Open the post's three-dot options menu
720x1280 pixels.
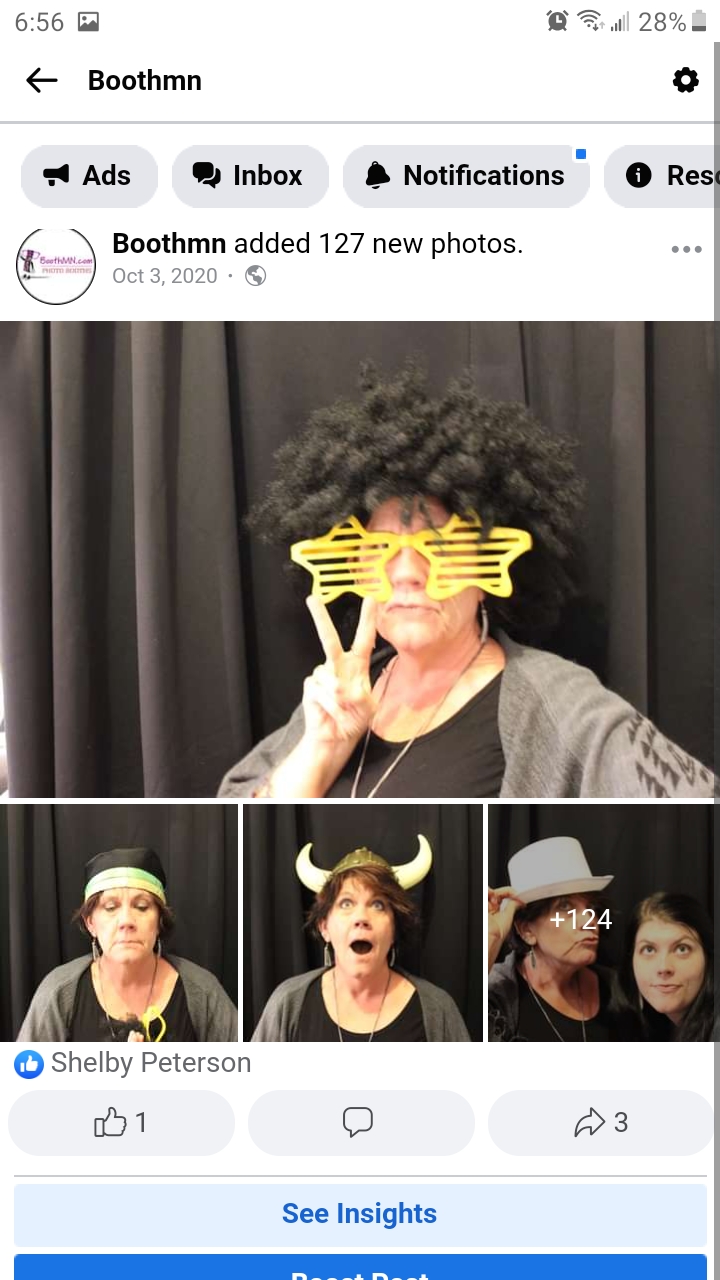(x=686, y=249)
